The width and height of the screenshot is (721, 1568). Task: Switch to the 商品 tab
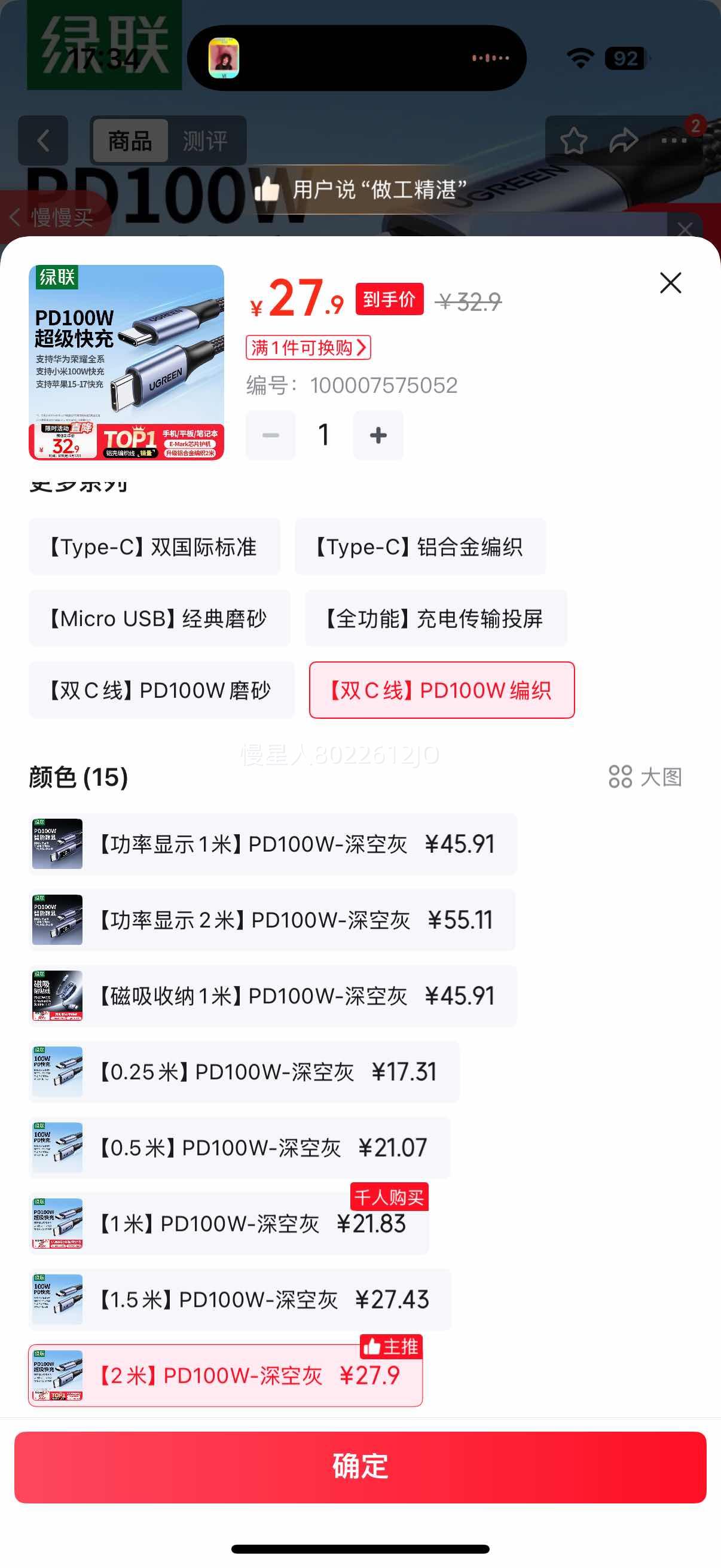pyautogui.click(x=129, y=140)
